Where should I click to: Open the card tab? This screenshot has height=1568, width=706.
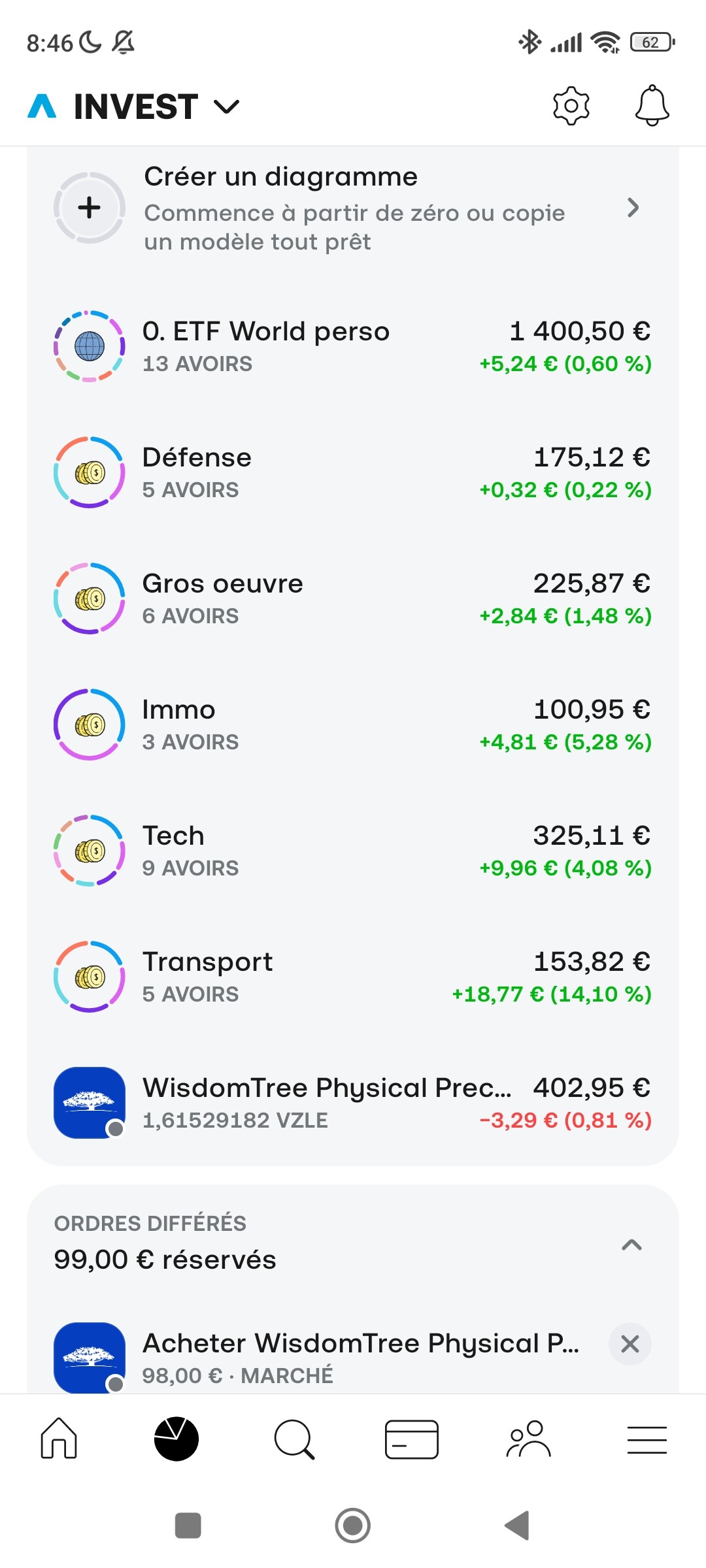click(412, 1439)
